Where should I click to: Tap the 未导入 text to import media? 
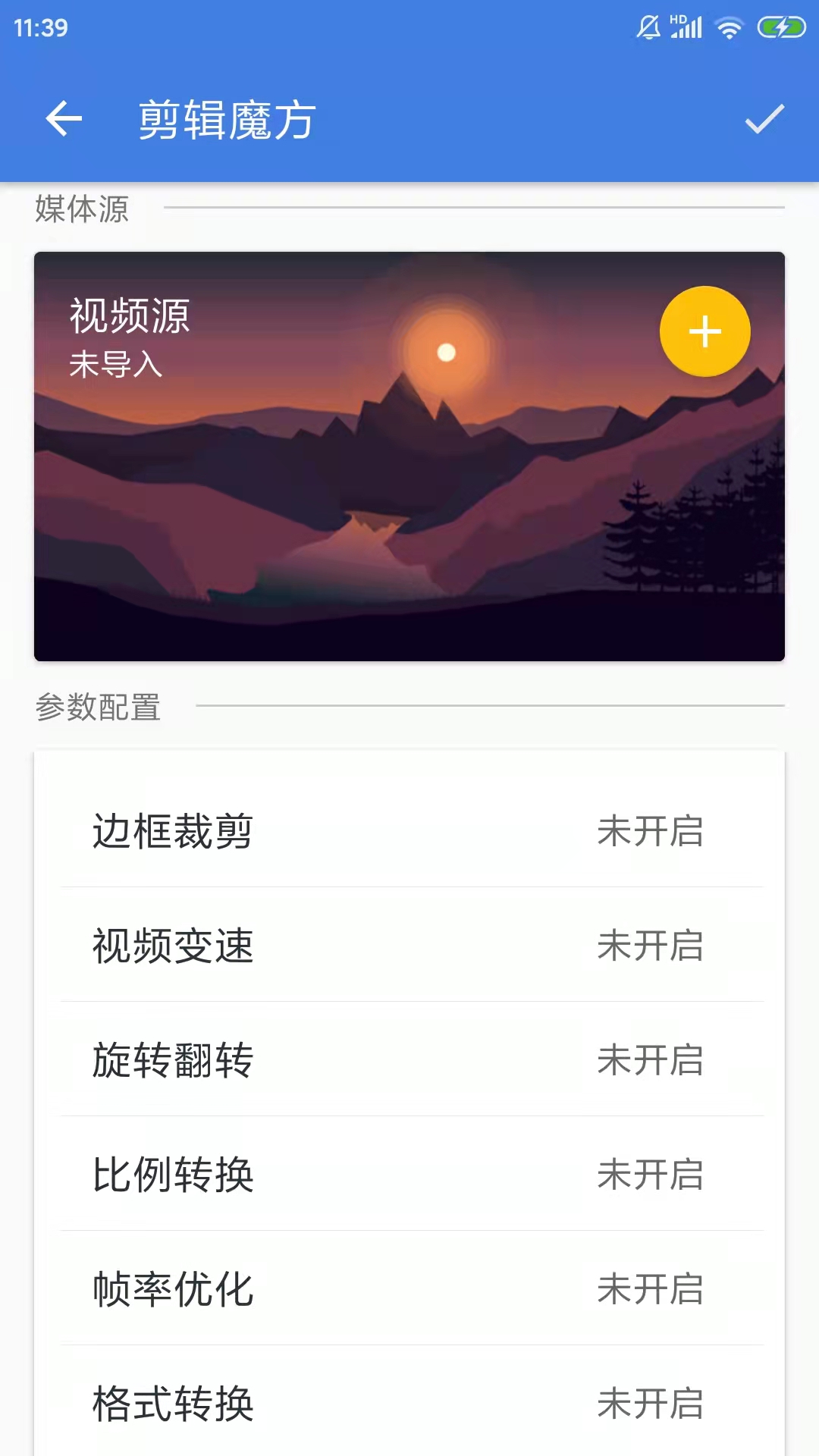(115, 362)
